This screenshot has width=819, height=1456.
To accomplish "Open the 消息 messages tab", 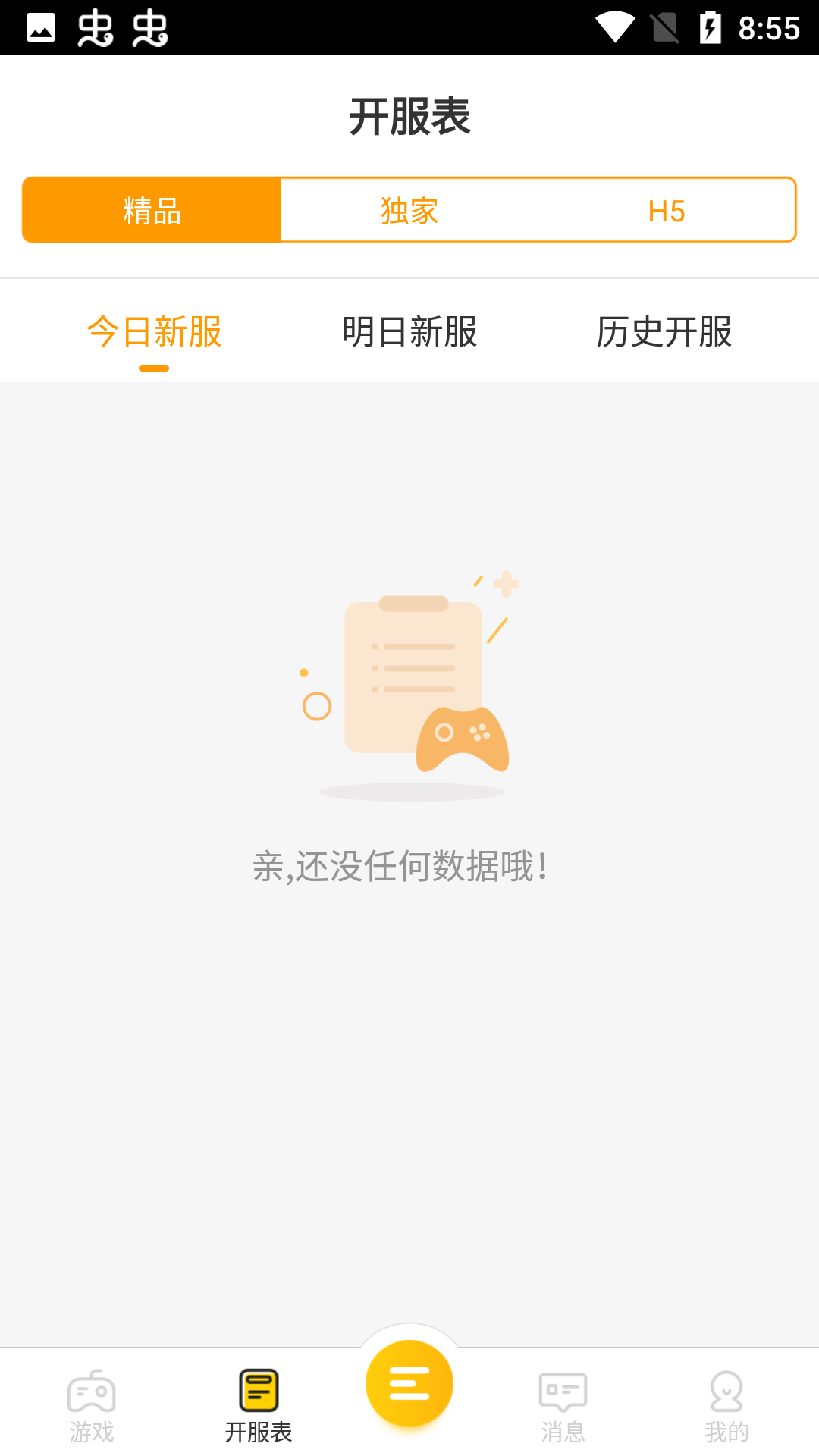I will 563,1405.
